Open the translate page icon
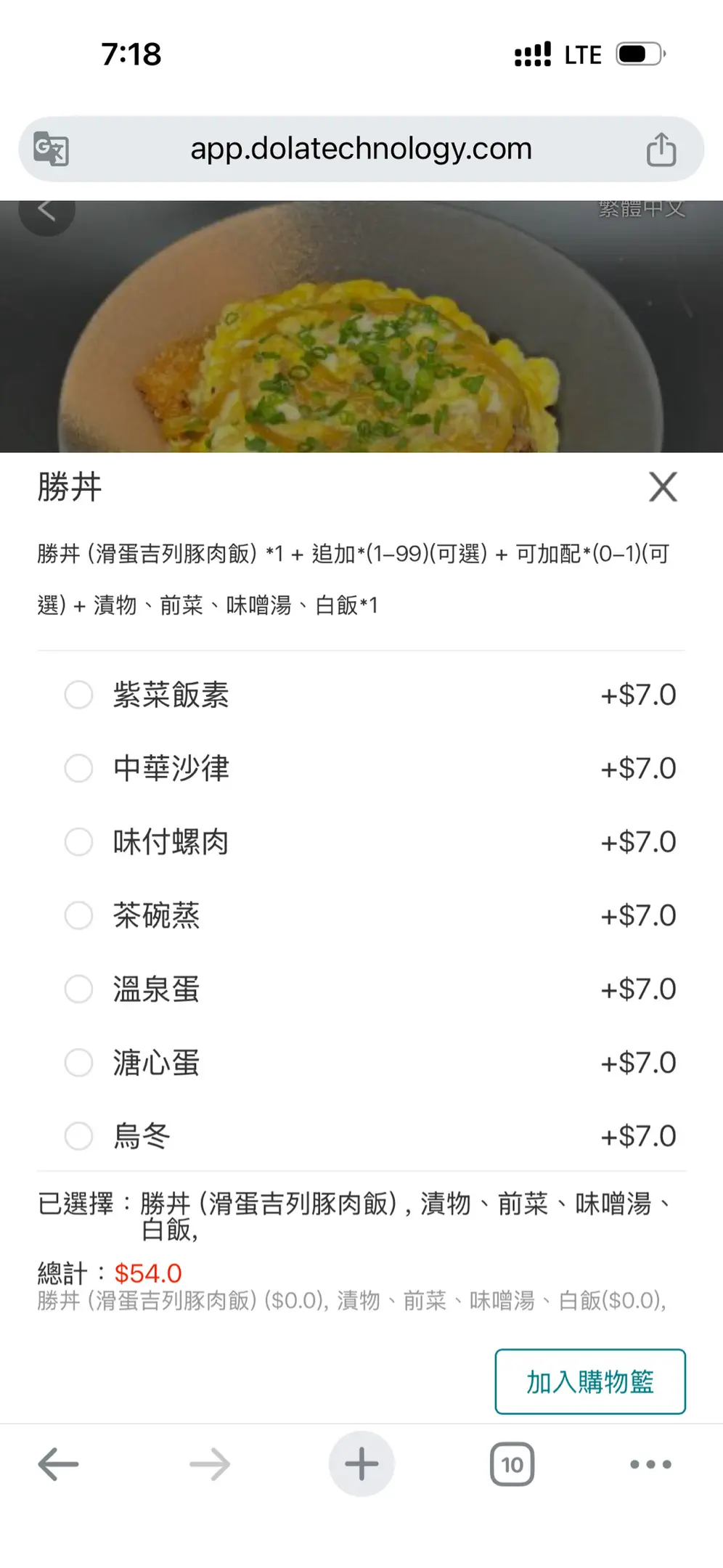The image size is (723, 1568). 52,150
